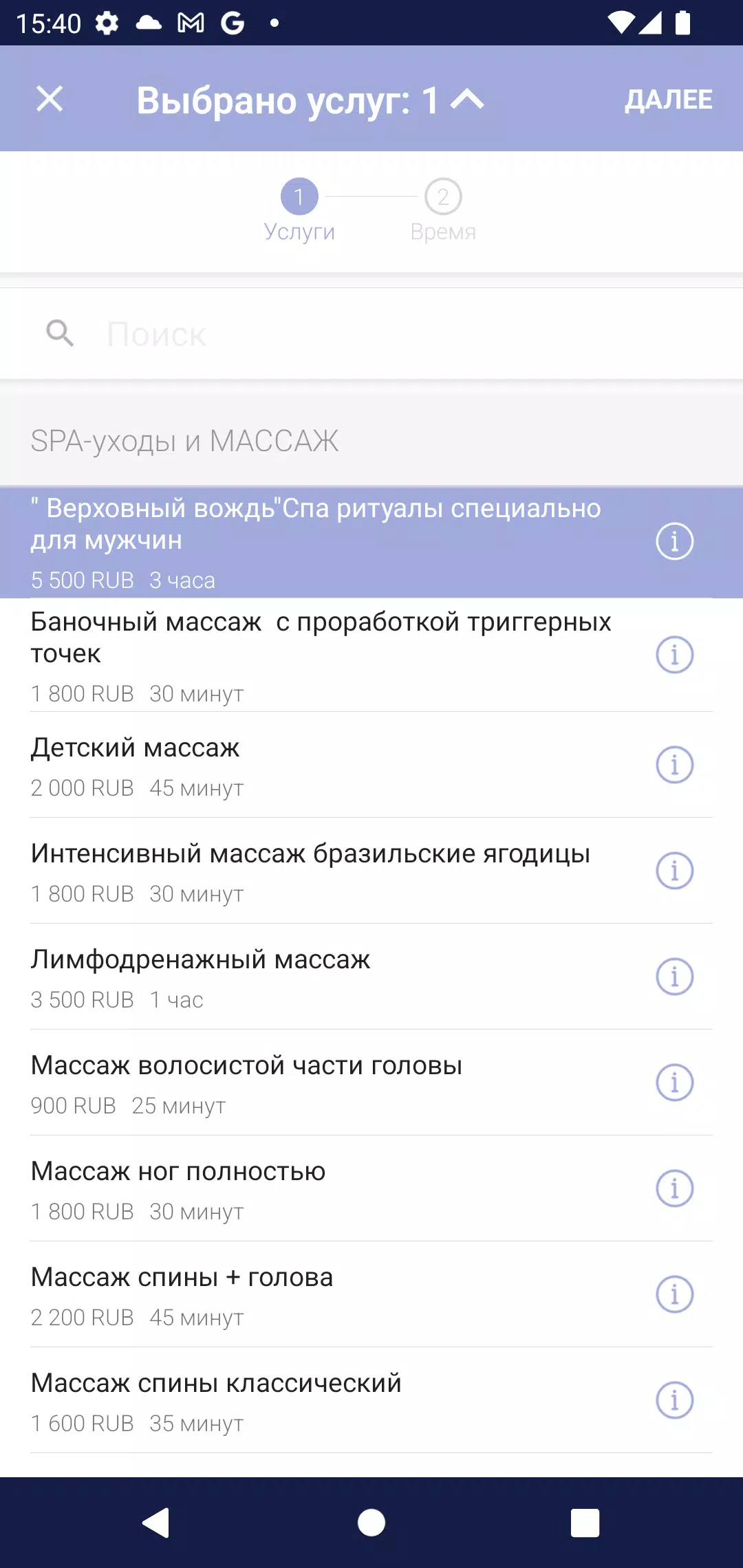View details of Баночный массаж service
Viewport: 743px width, 1568px height.
674,655
